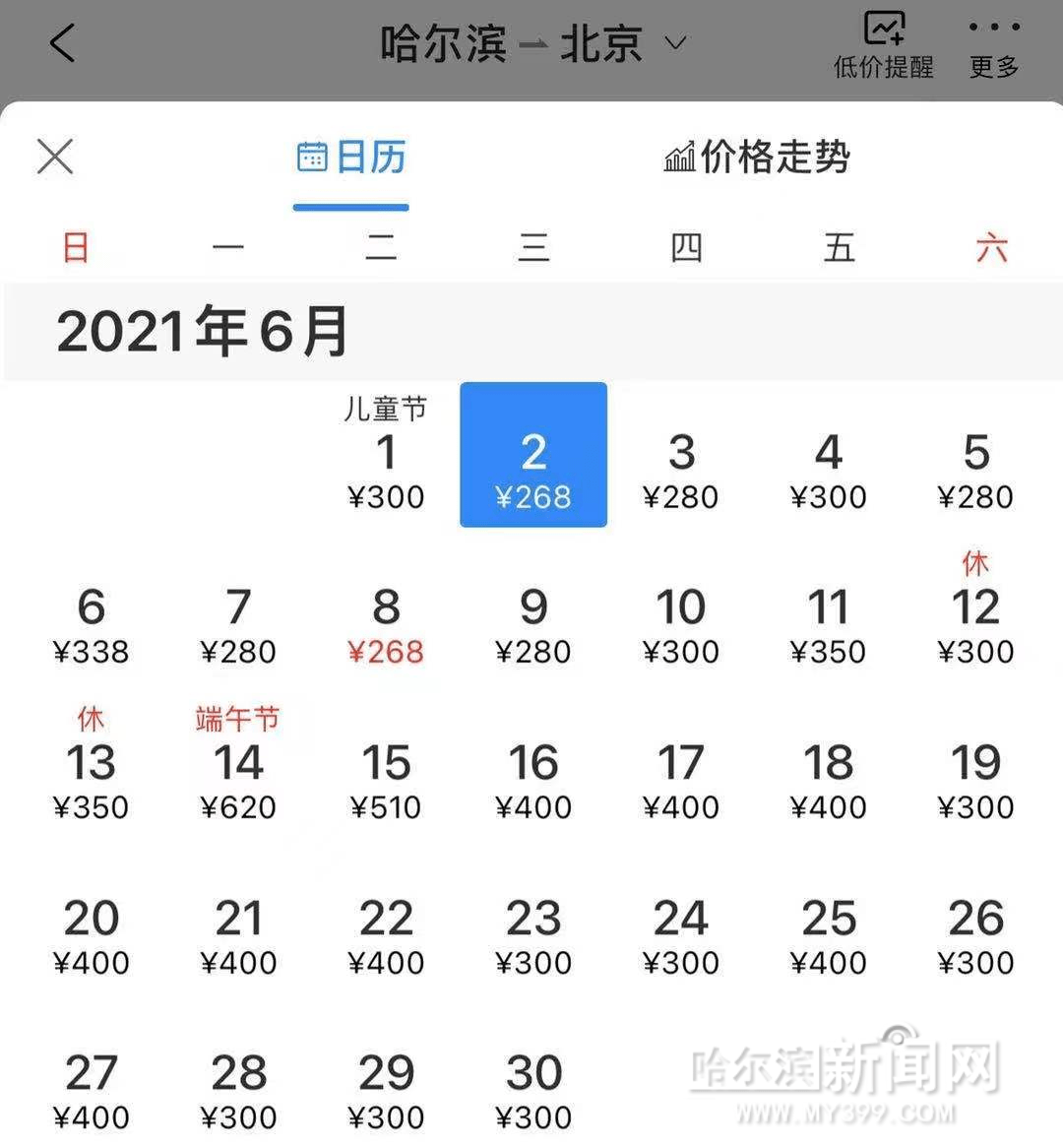Switch to the 价格走势 tab
This screenshot has width=1063, height=1148.
(756, 157)
